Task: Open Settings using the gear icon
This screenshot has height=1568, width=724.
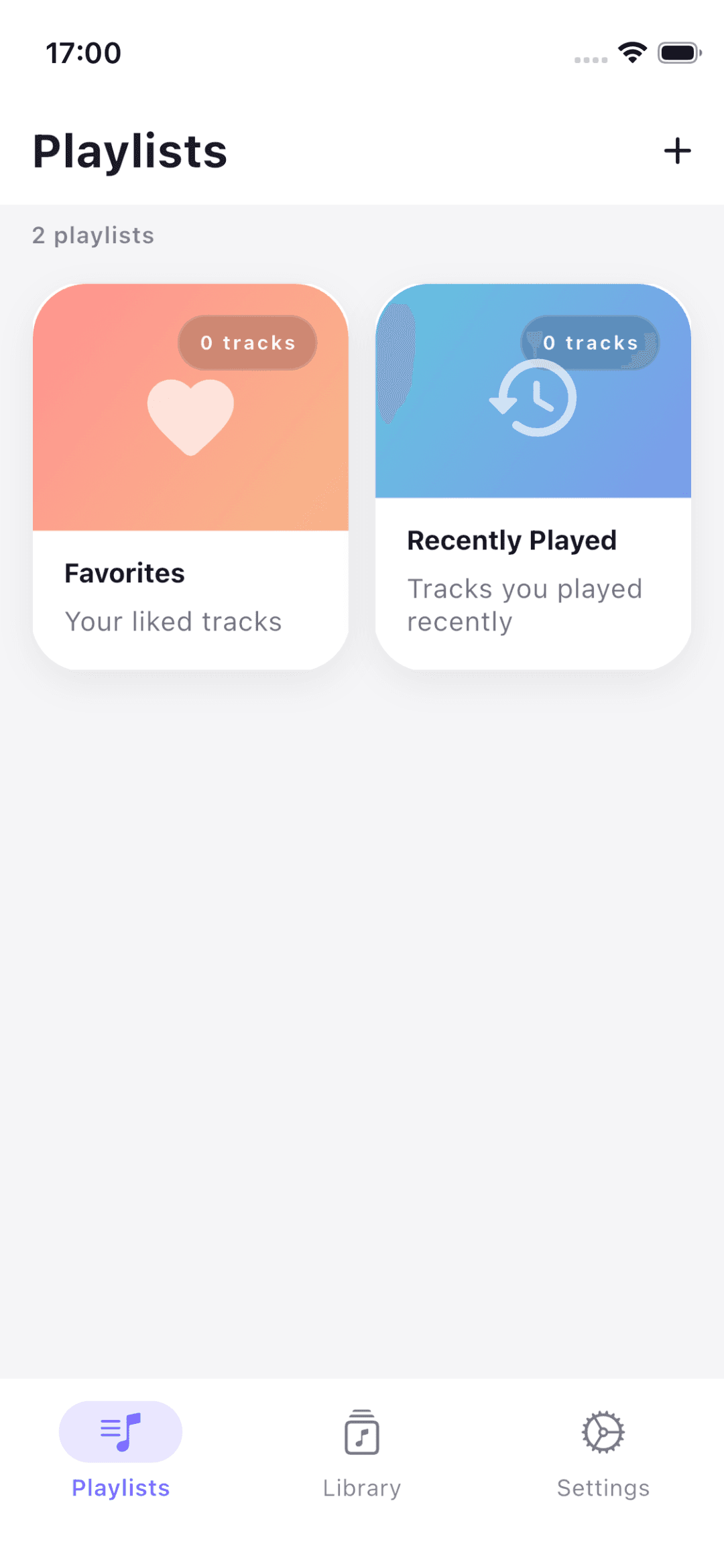Action: click(602, 1431)
